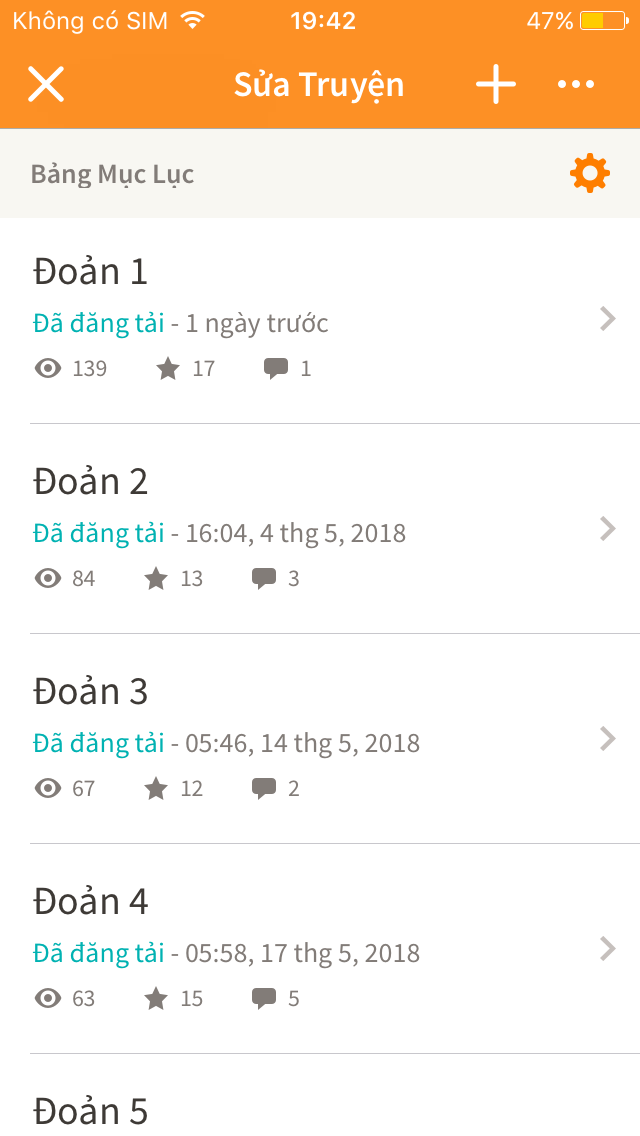Screen dimensions: 640x1136
Task: Add a new story part
Action: pos(496,84)
